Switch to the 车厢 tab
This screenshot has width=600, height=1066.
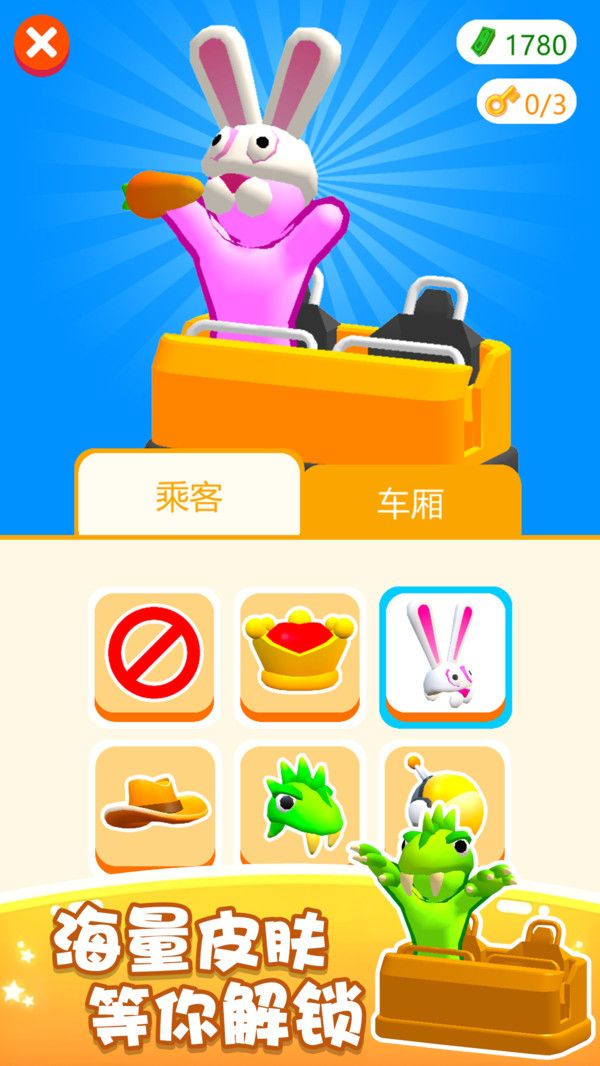pyautogui.click(x=410, y=503)
